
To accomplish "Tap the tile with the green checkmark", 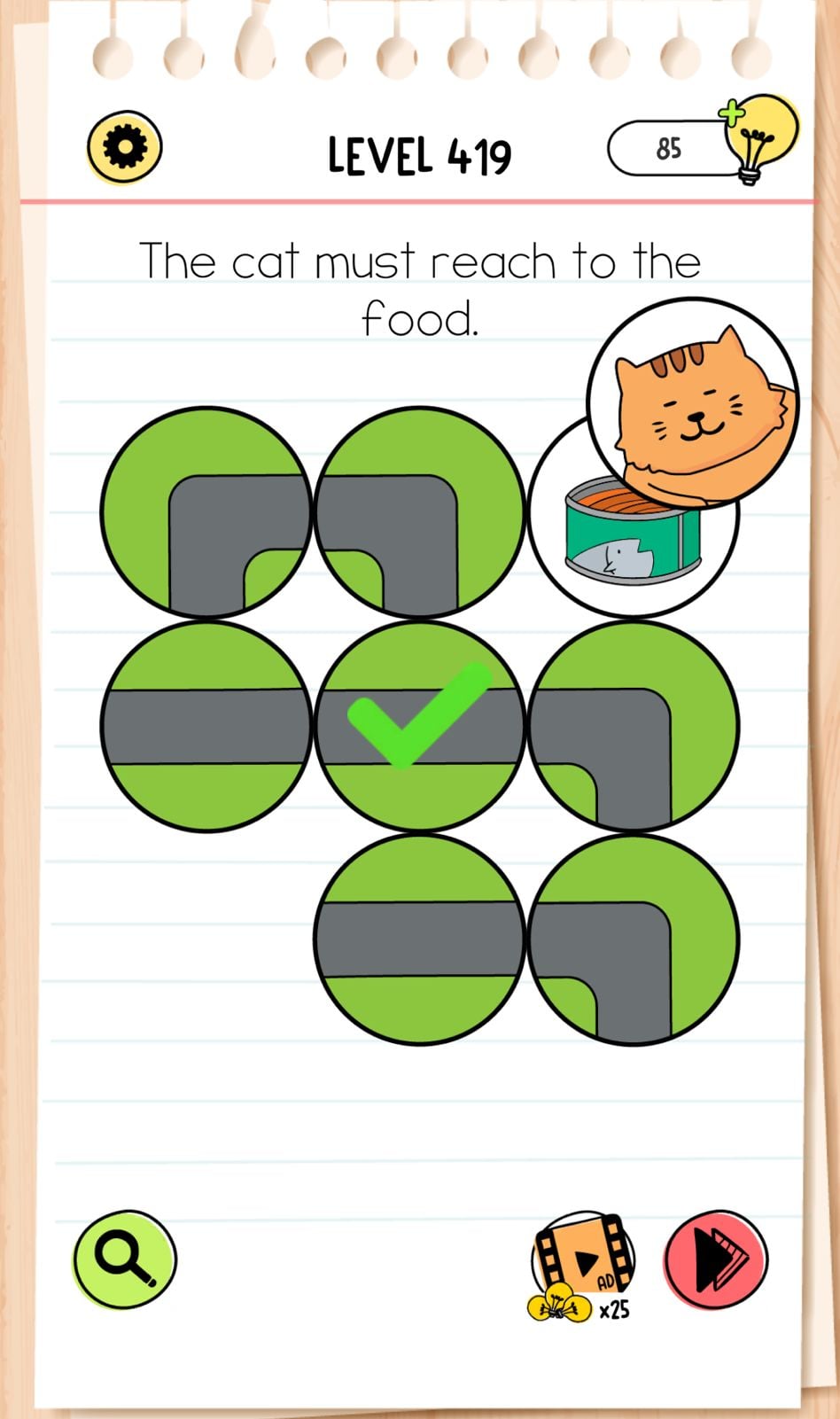I will tap(419, 725).
